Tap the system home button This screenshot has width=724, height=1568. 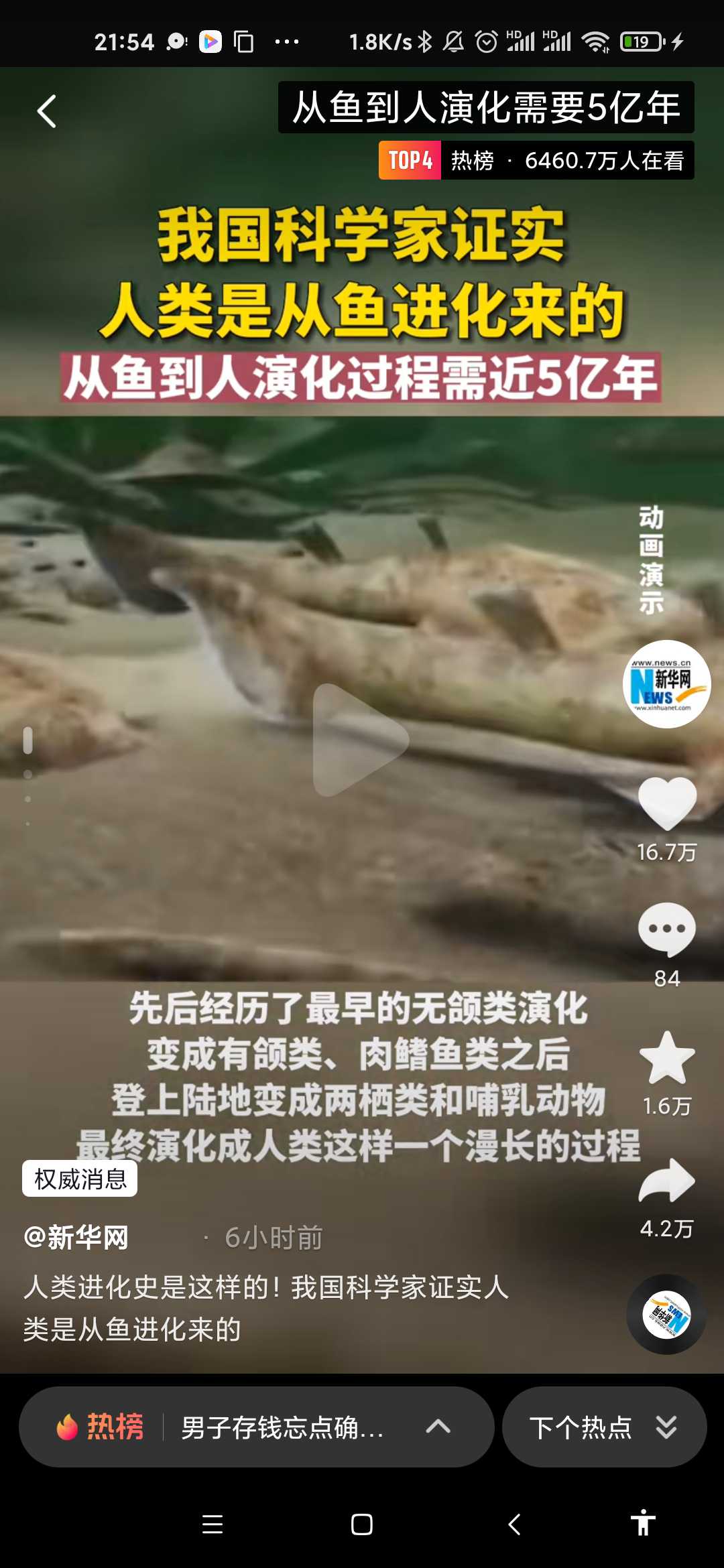click(x=361, y=1524)
